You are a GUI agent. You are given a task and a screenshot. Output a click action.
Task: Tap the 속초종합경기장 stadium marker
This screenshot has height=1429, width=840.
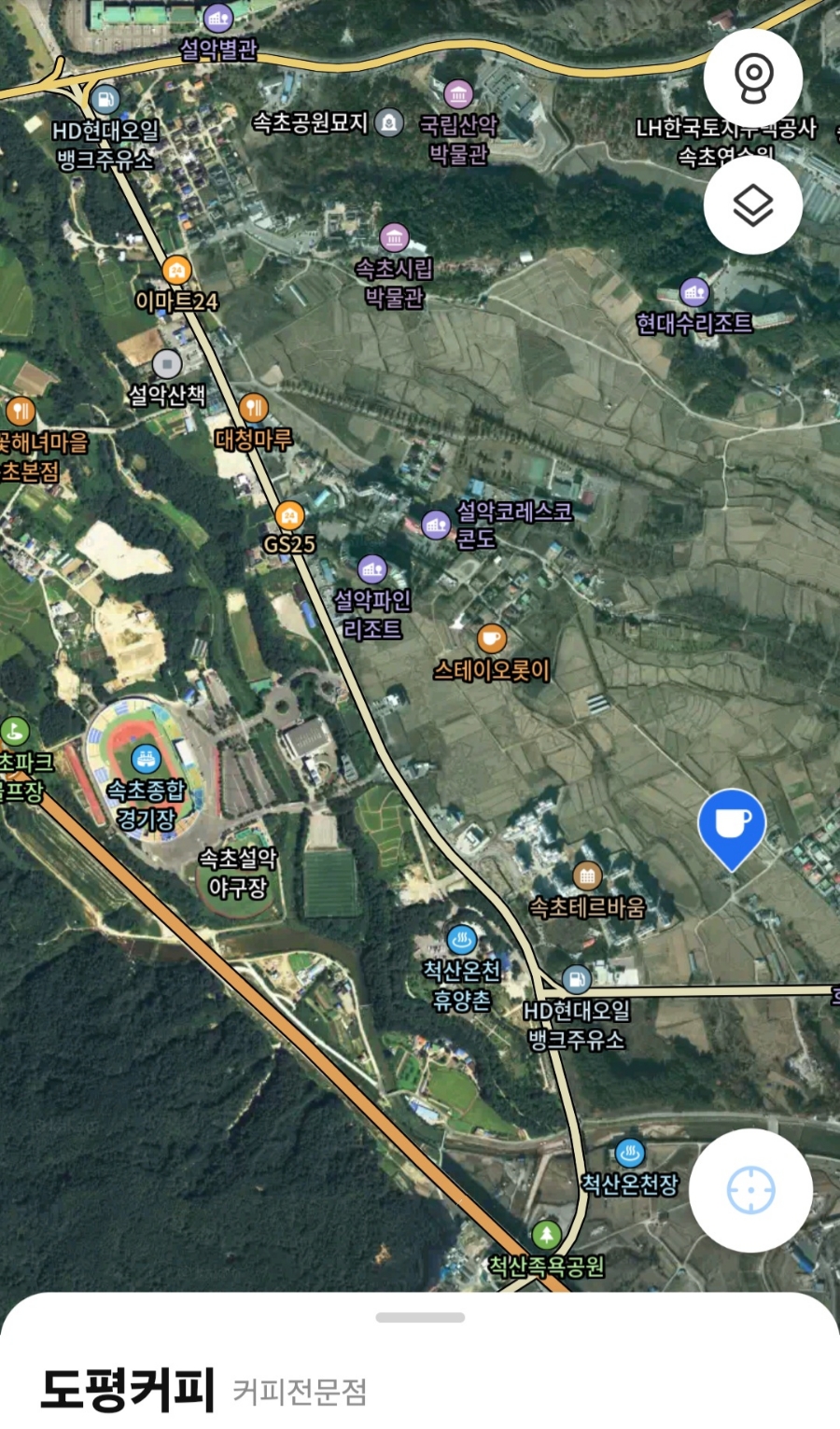(146, 759)
